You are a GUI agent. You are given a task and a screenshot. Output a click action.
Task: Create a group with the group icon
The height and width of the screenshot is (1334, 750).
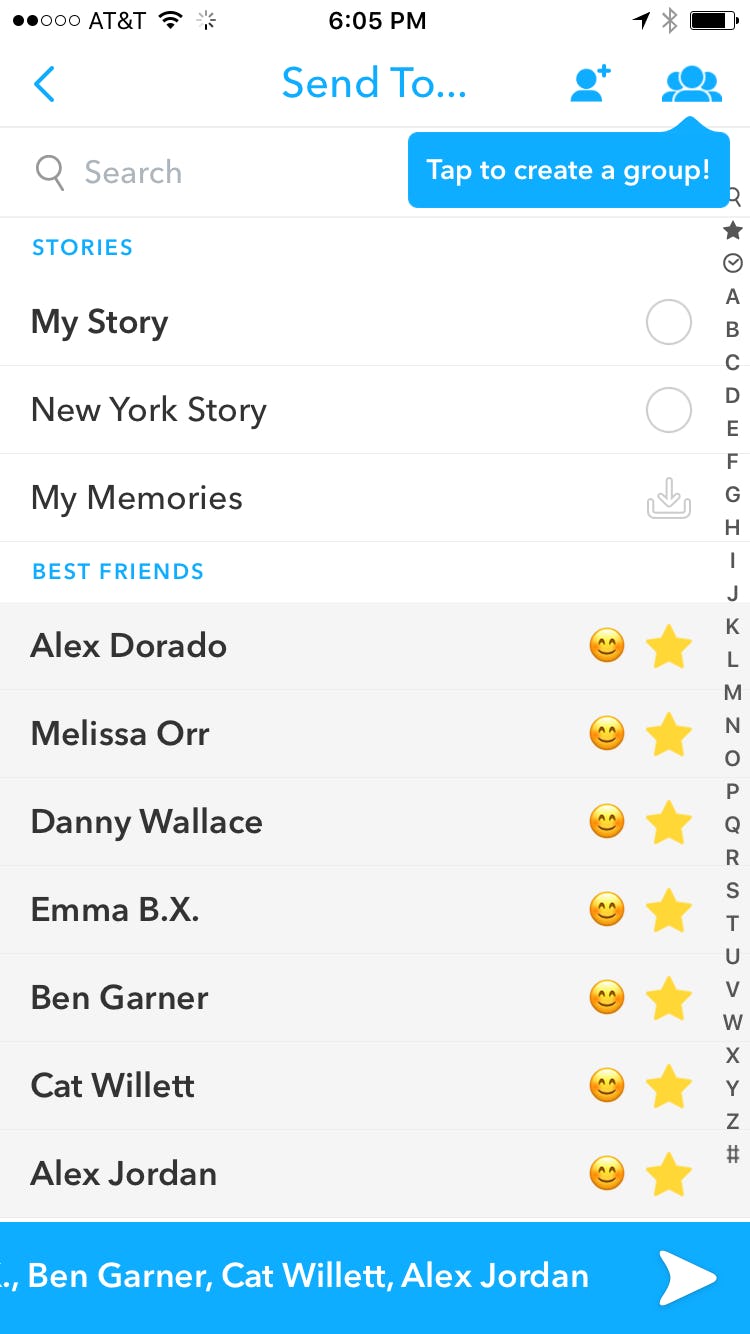[691, 84]
